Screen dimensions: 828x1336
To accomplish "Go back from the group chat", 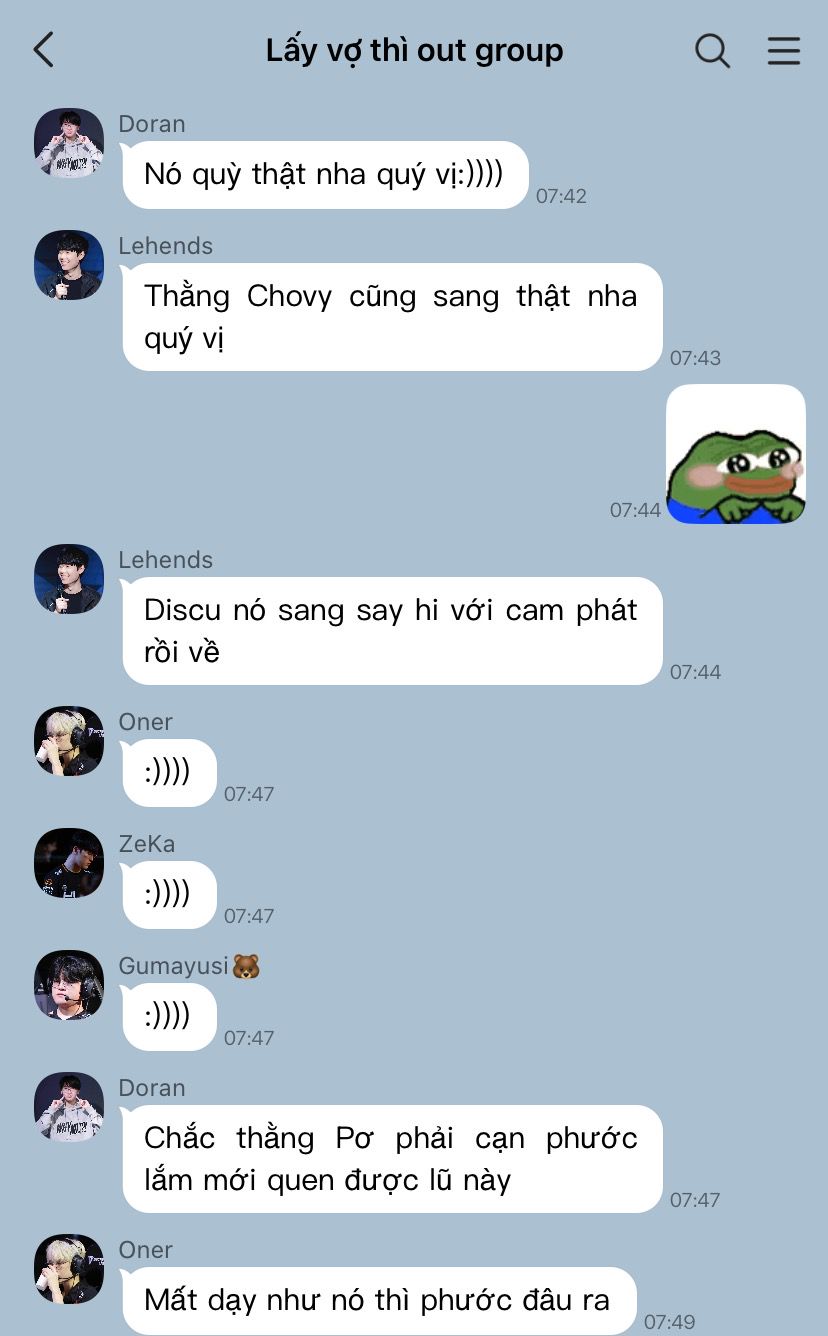I will click(43, 50).
